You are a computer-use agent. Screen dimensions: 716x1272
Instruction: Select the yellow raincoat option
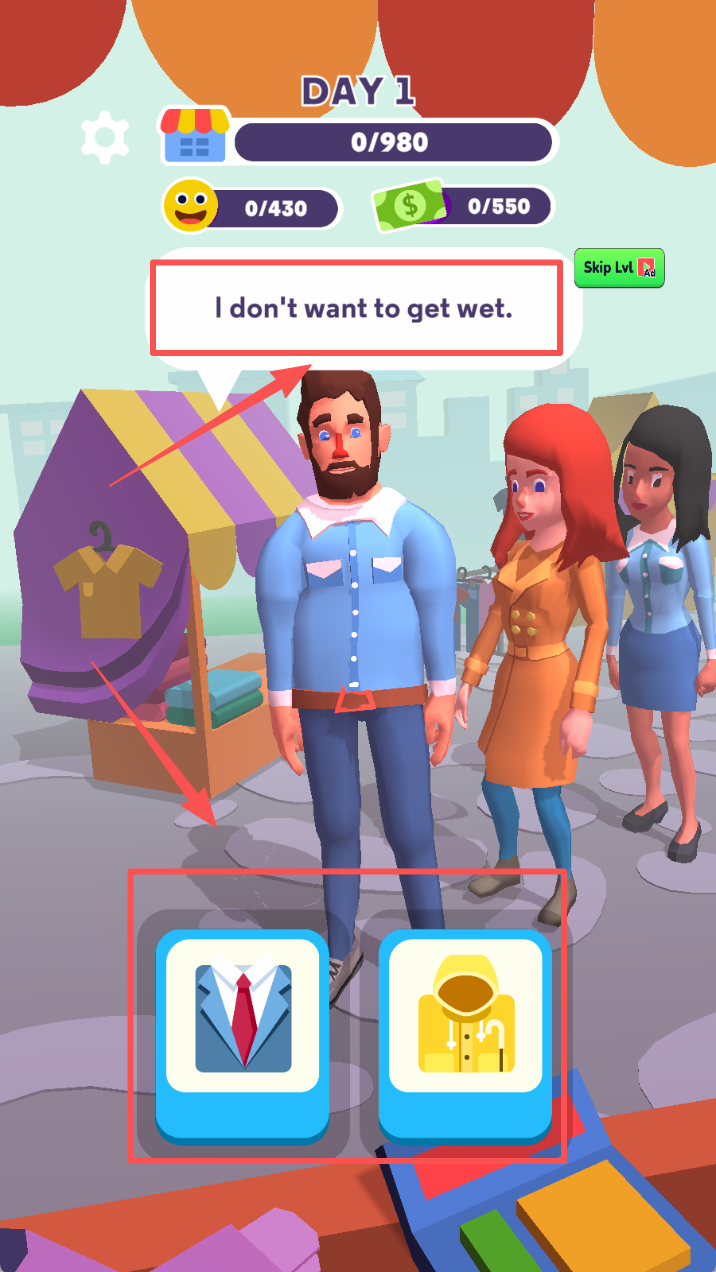pos(465,1036)
